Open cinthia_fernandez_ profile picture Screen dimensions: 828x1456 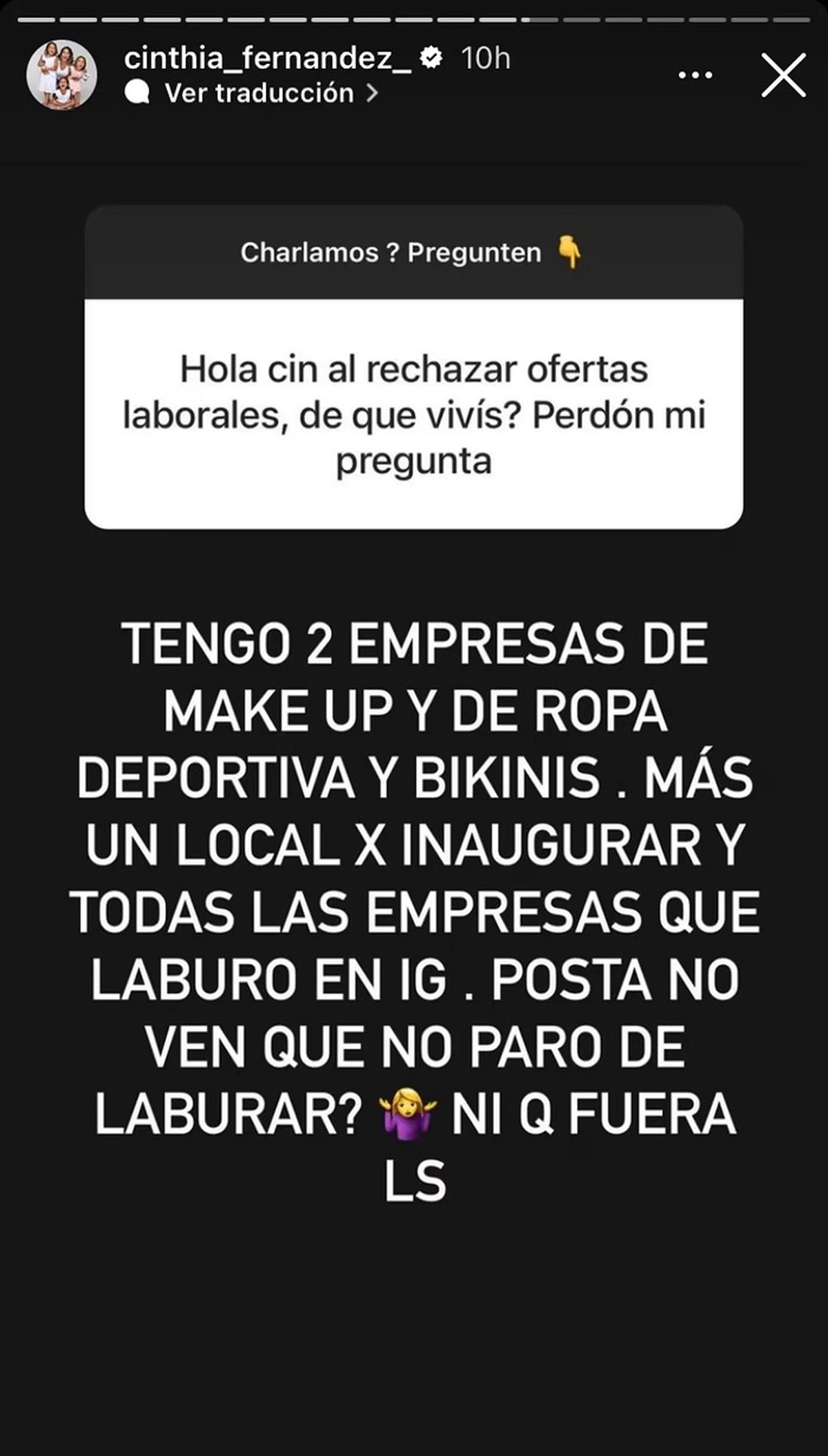pos(61,75)
